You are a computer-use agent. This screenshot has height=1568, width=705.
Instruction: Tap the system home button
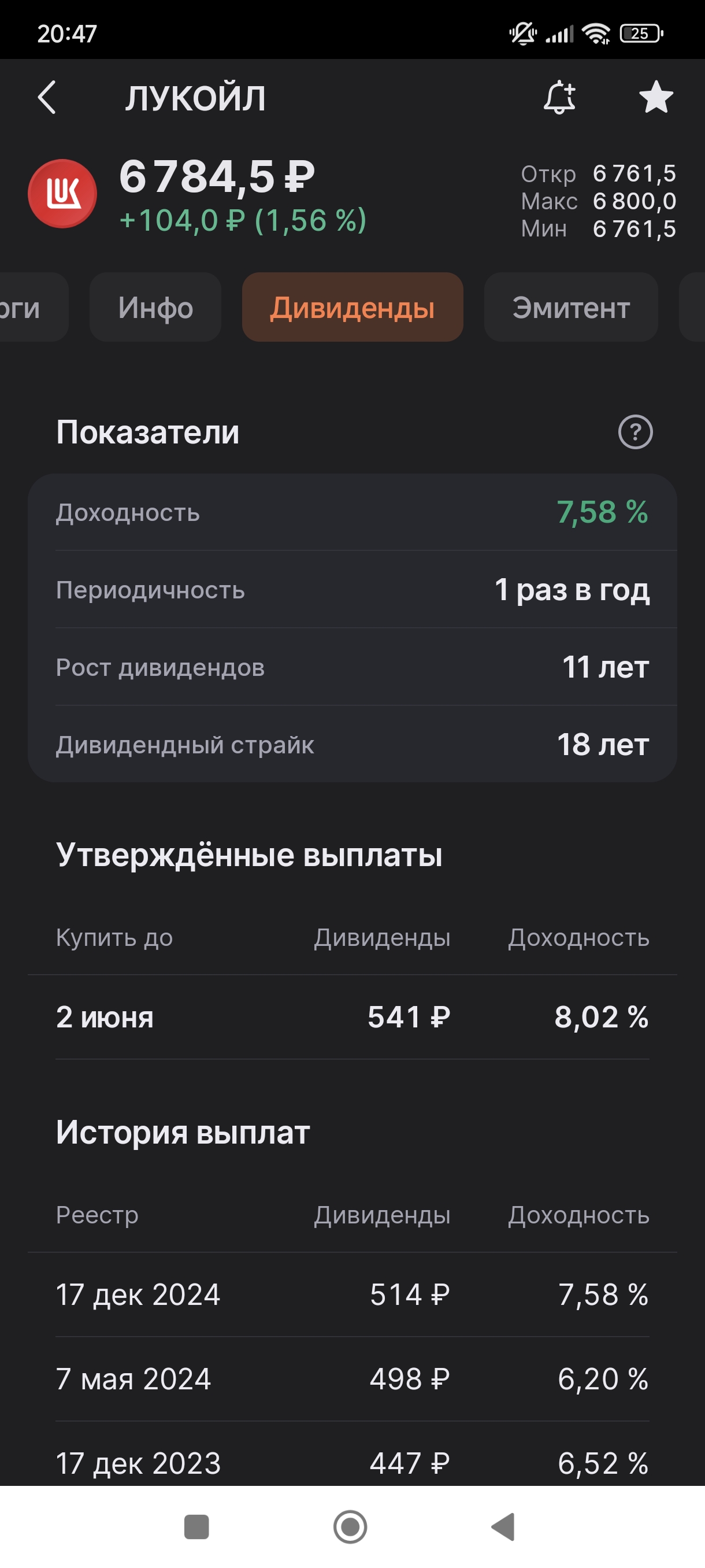(350, 1526)
